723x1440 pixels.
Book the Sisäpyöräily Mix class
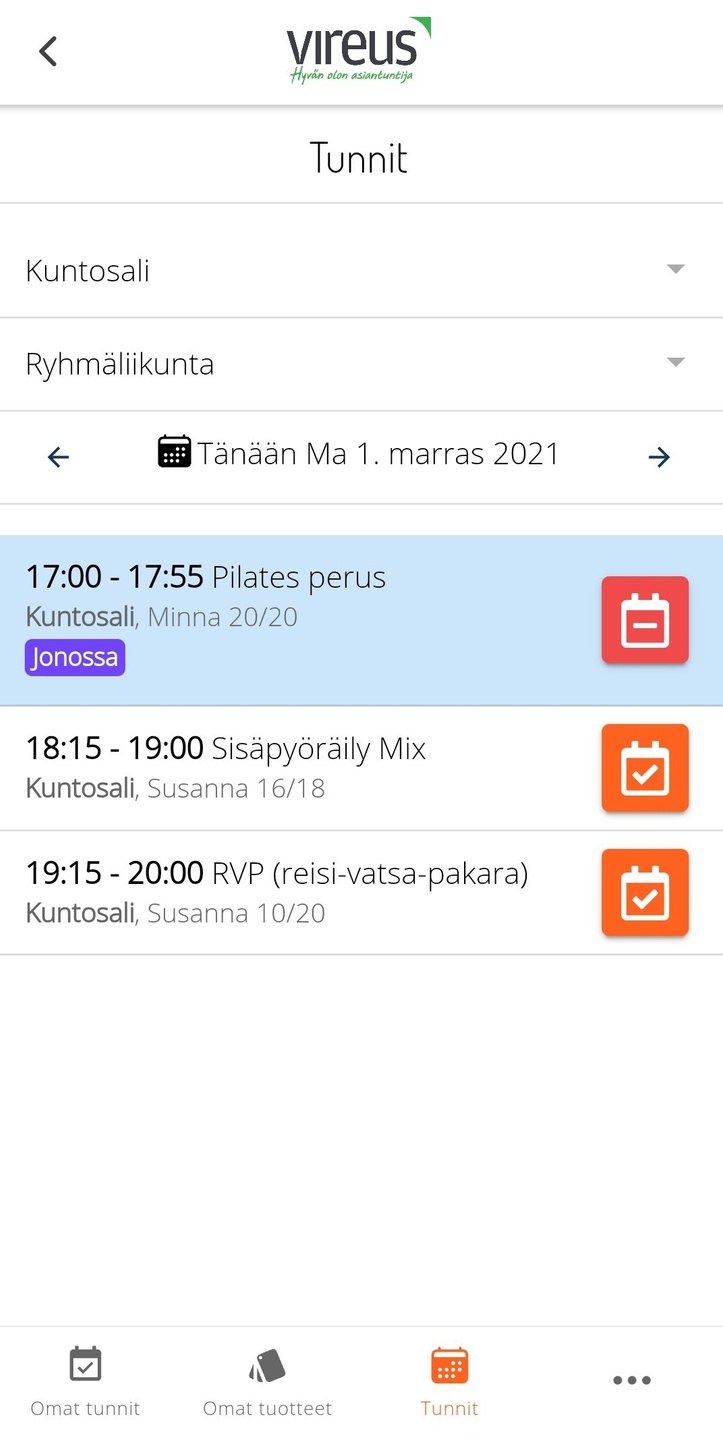(x=645, y=768)
